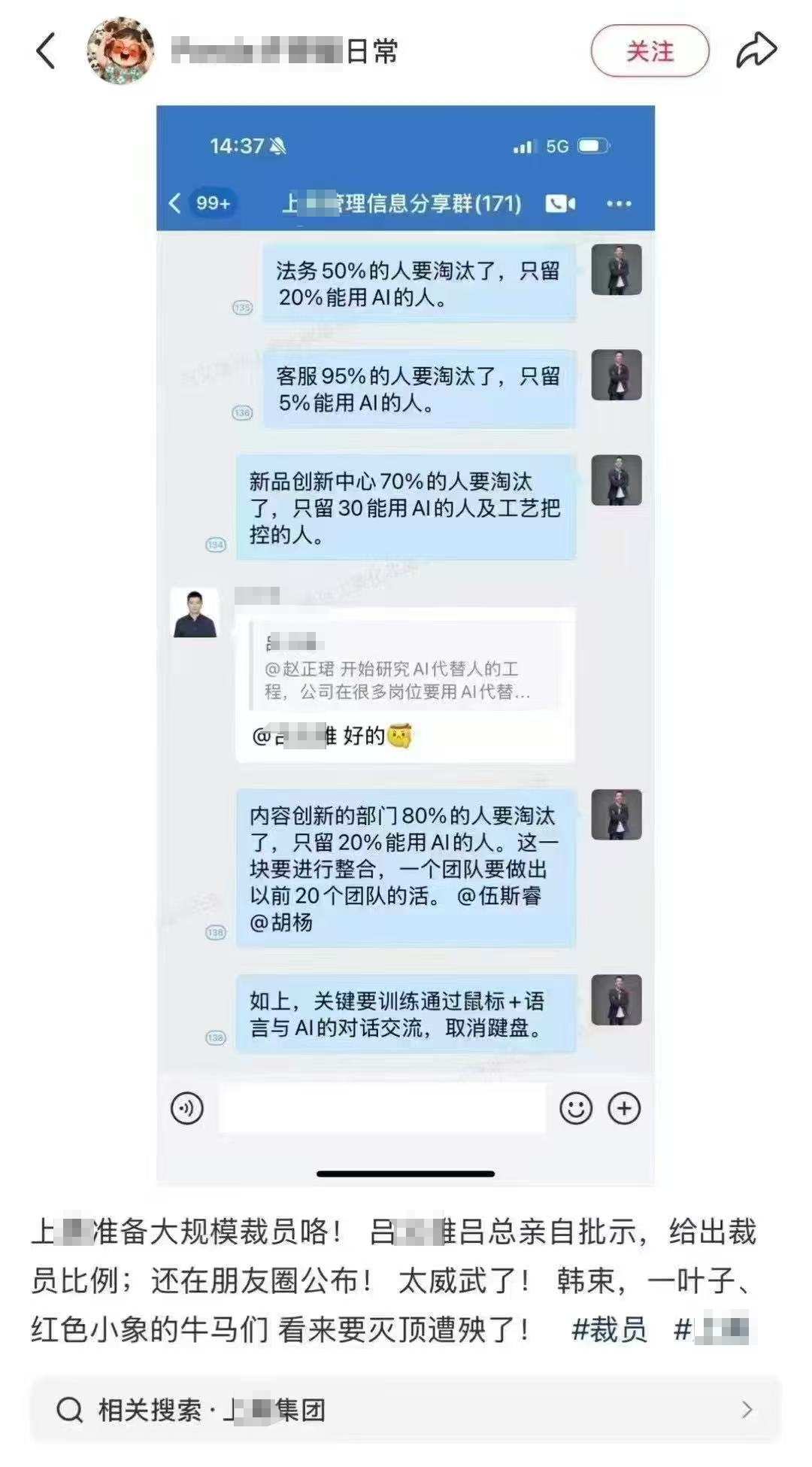Open the post author's profile avatar

(121, 51)
